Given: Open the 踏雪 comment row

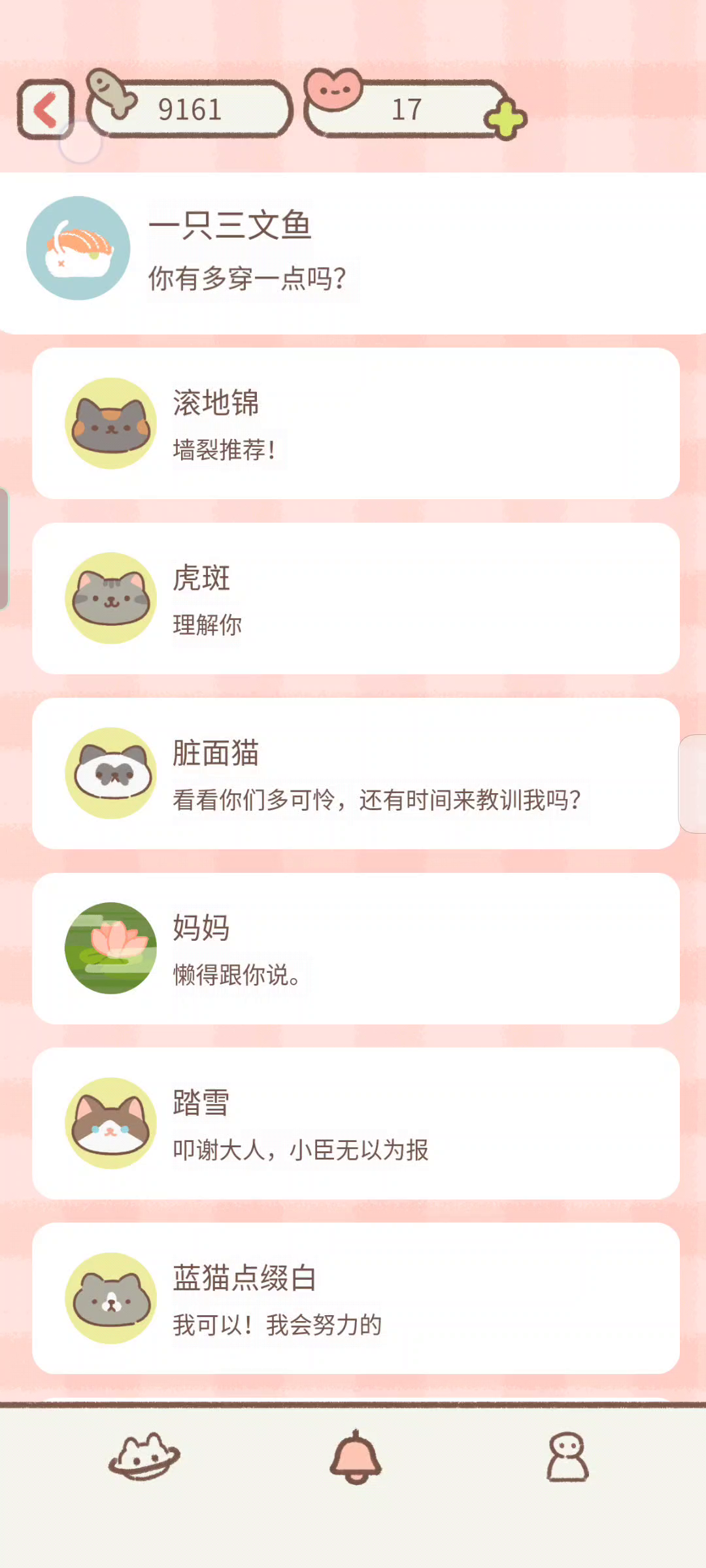Looking at the screenshot, I should pos(356,1124).
